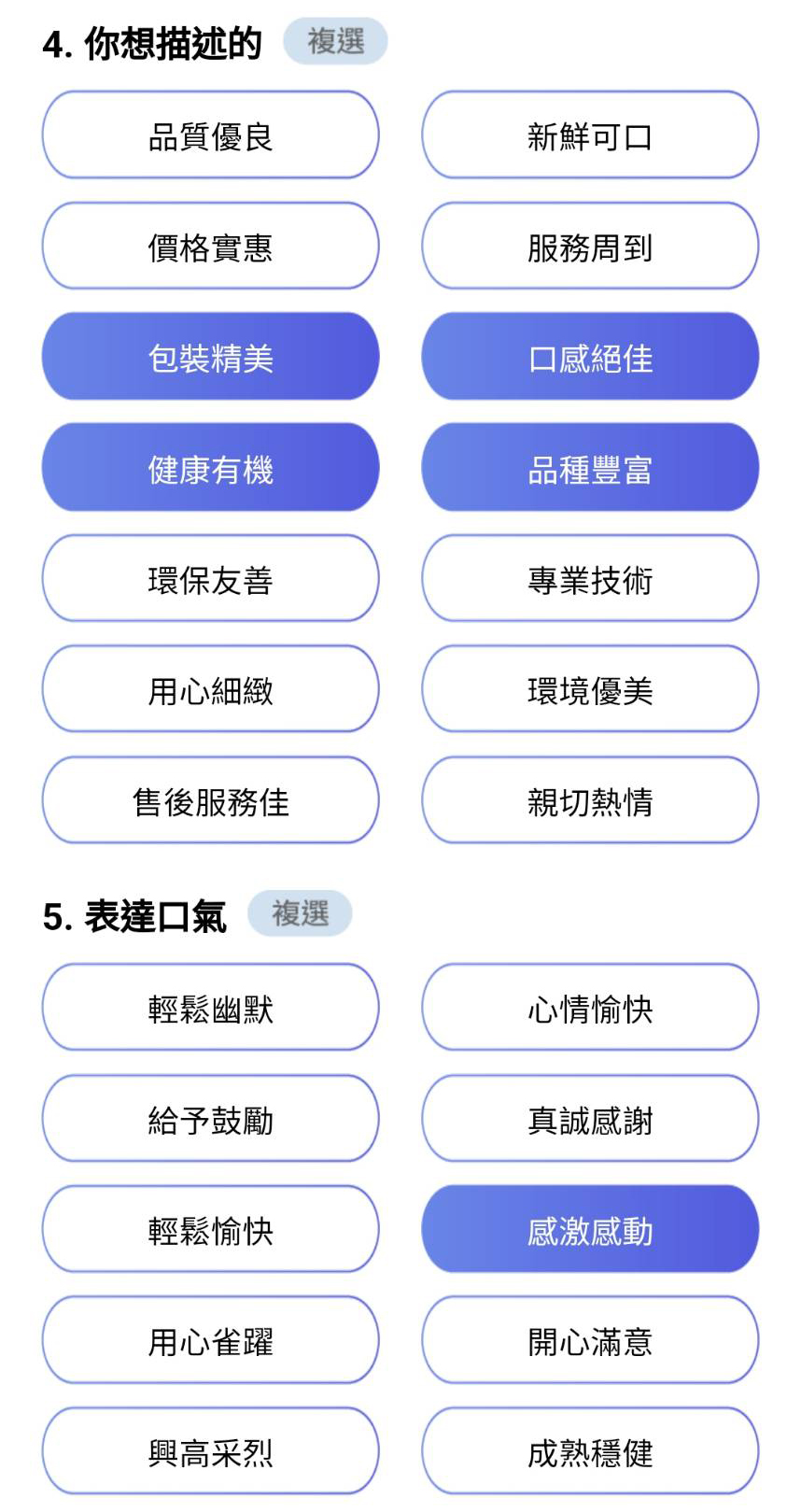
Task: Choose the 輕鬆幽默 tone
Action: (210, 1008)
